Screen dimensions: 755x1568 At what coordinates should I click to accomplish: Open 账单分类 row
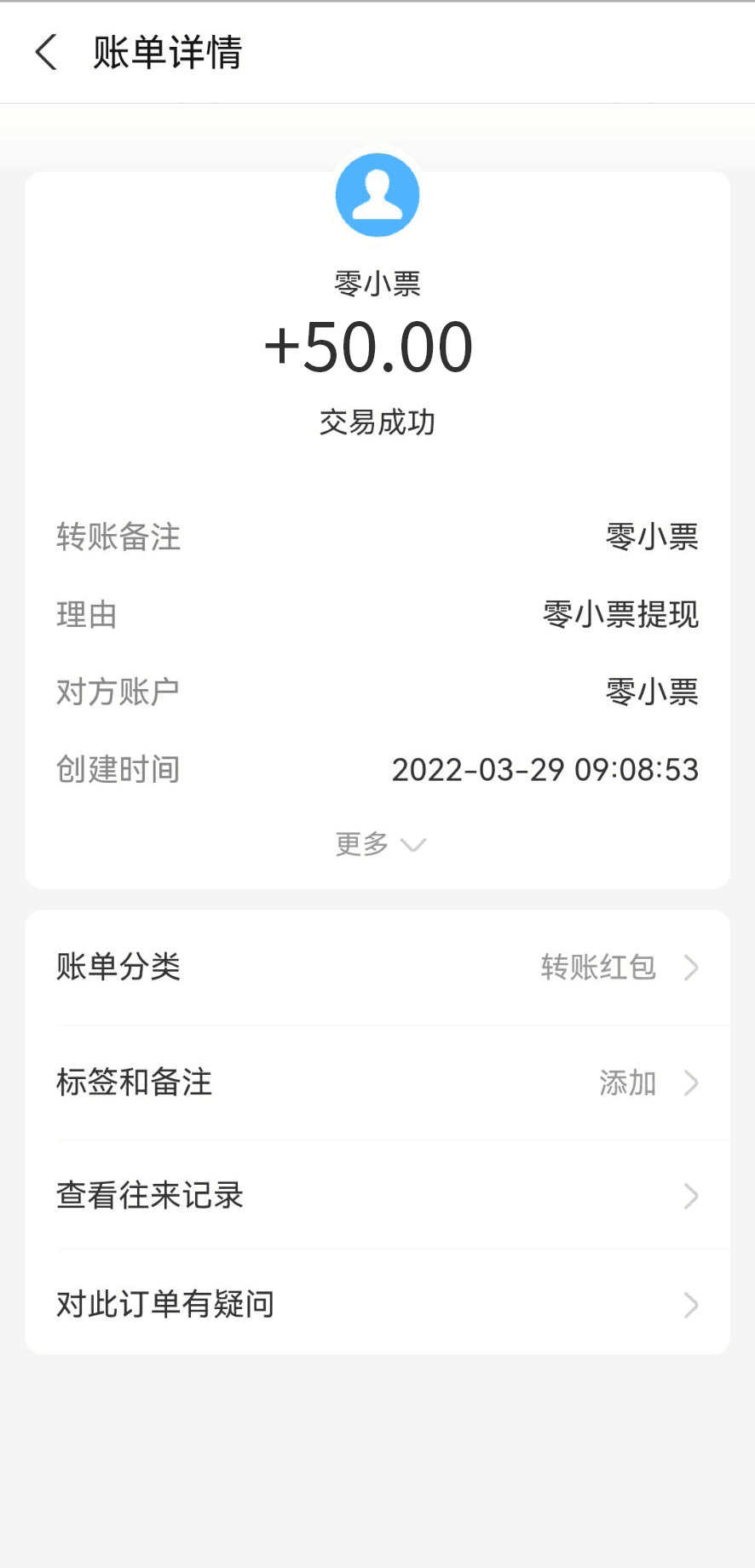[x=377, y=968]
